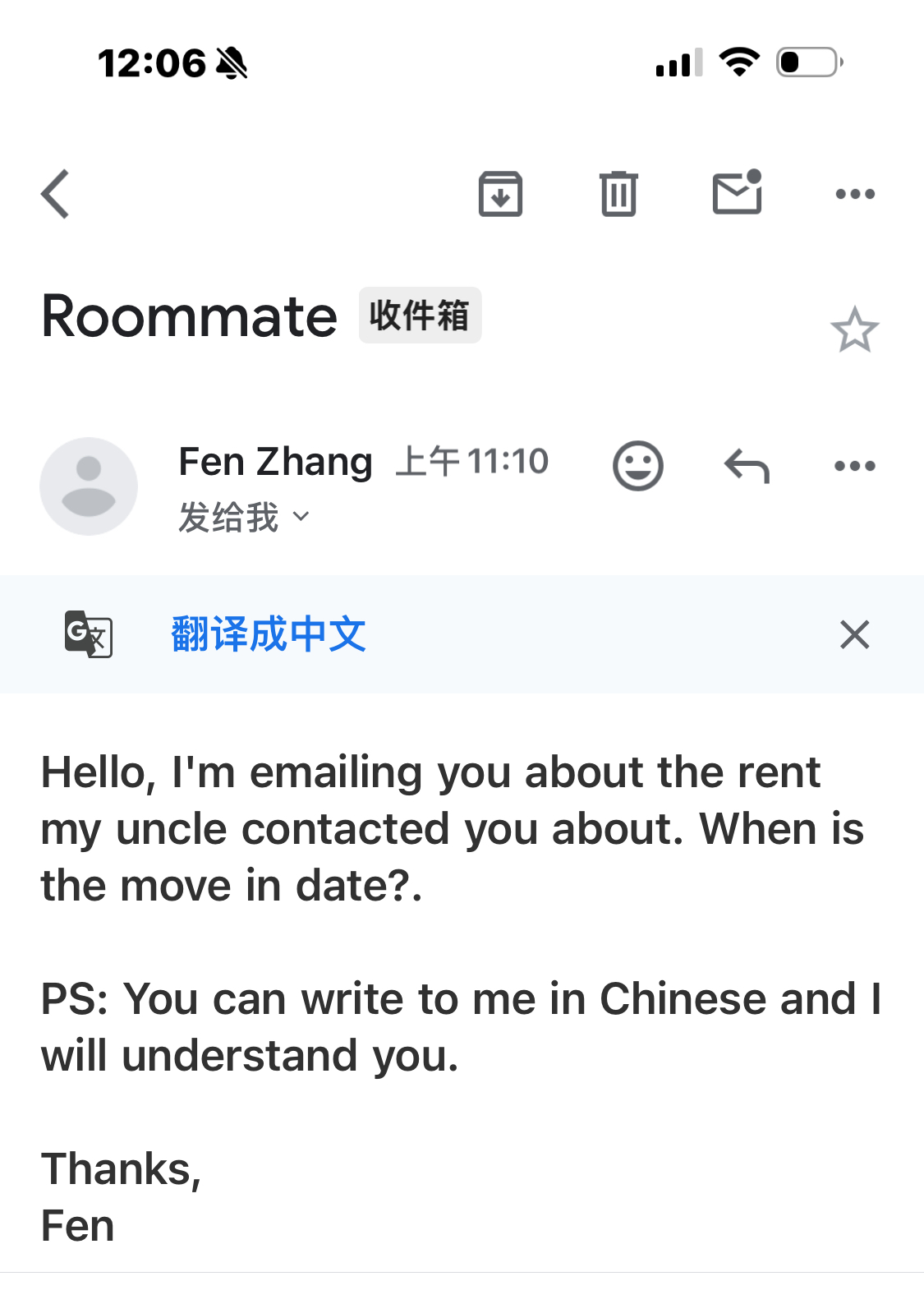Open the top toolbar overflow menu
This screenshot has height=1304, width=924.
point(855,195)
